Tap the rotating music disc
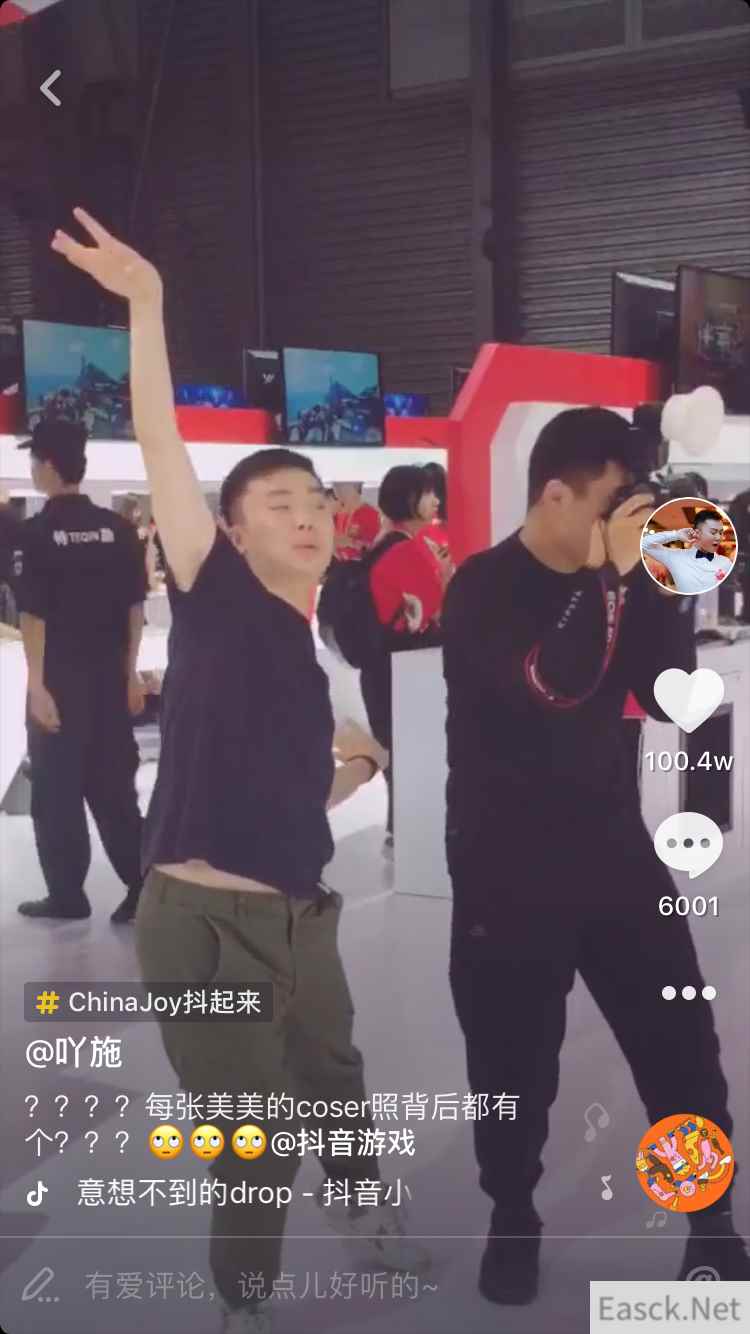Image resolution: width=750 pixels, height=1334 pixels. (x=685, y=1163)
